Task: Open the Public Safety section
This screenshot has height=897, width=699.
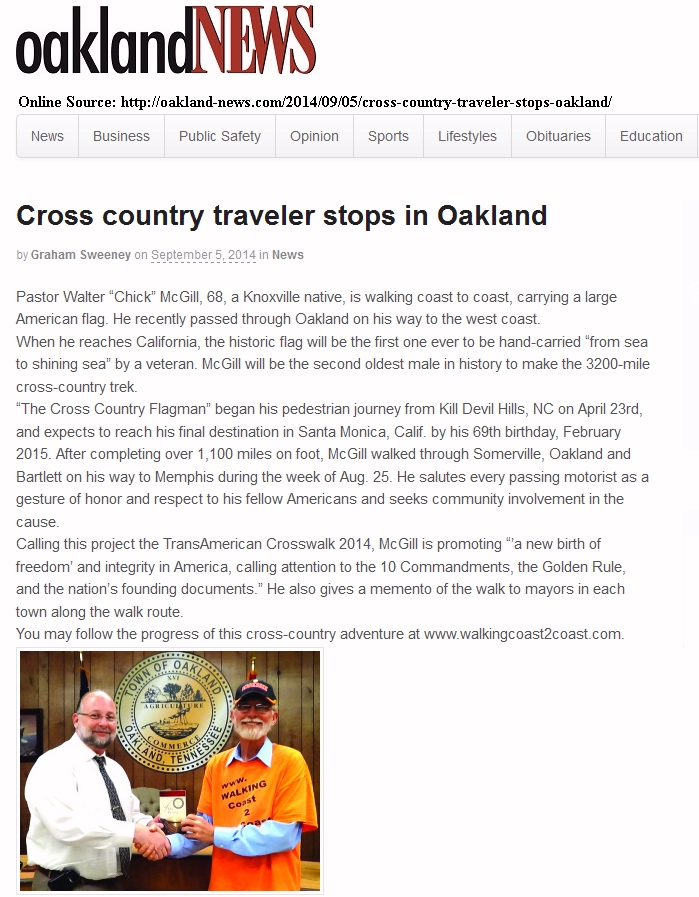Action: coord(220,136)
